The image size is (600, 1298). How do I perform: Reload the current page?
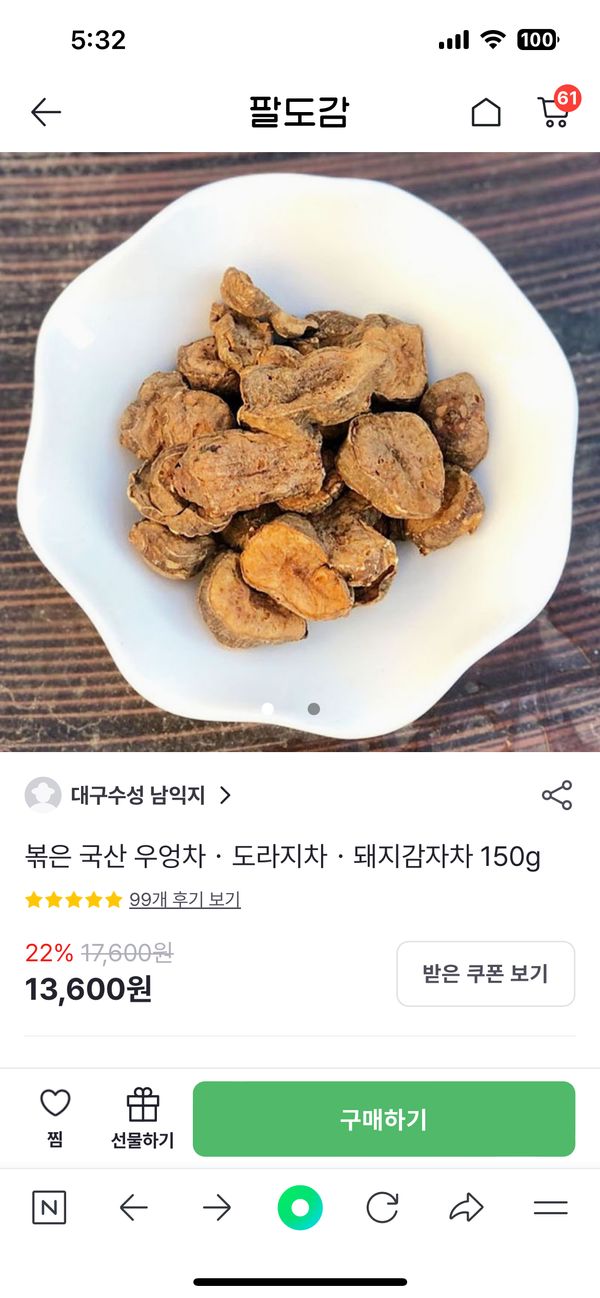382,1208
